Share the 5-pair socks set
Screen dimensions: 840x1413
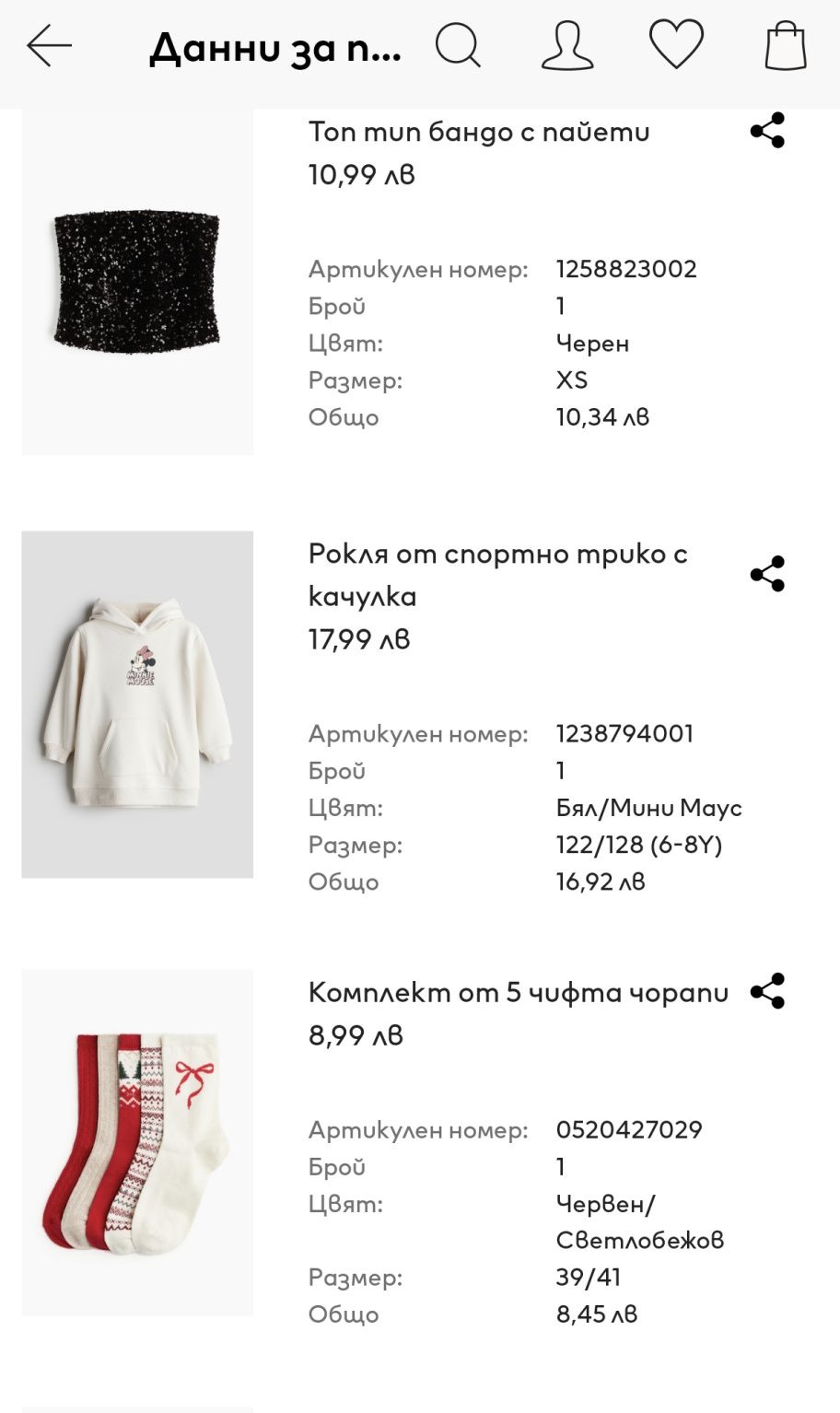pos(767,991)
